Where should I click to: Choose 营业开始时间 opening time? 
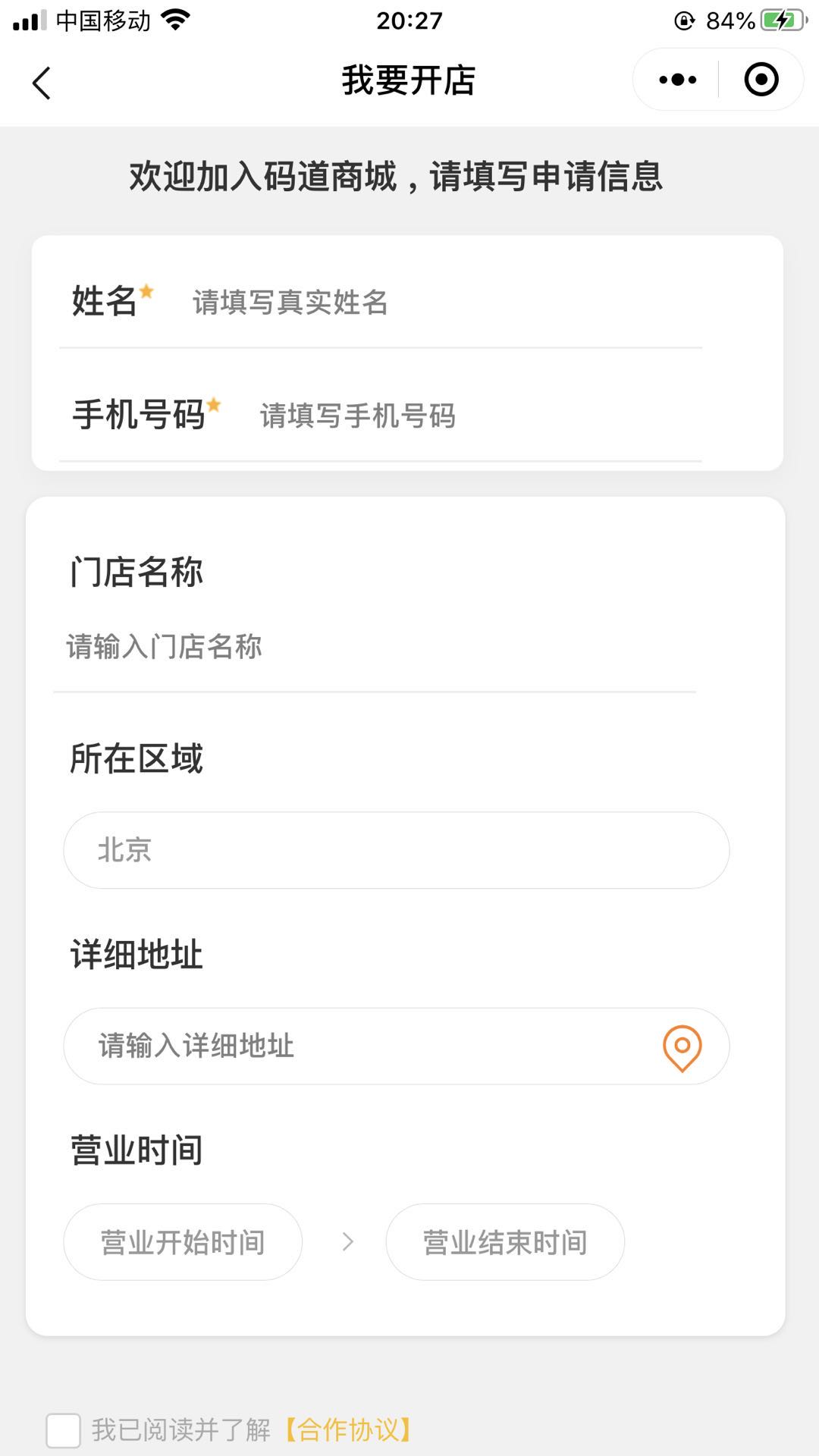[x=183, y=1242]
